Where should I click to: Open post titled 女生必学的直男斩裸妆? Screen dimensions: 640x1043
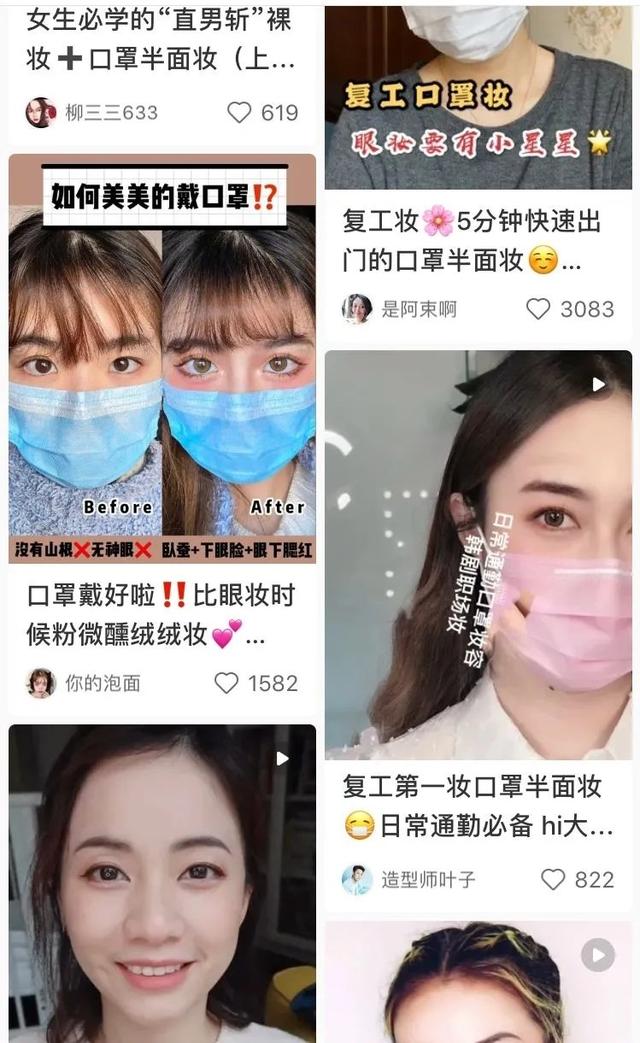[x=160, y=40]
